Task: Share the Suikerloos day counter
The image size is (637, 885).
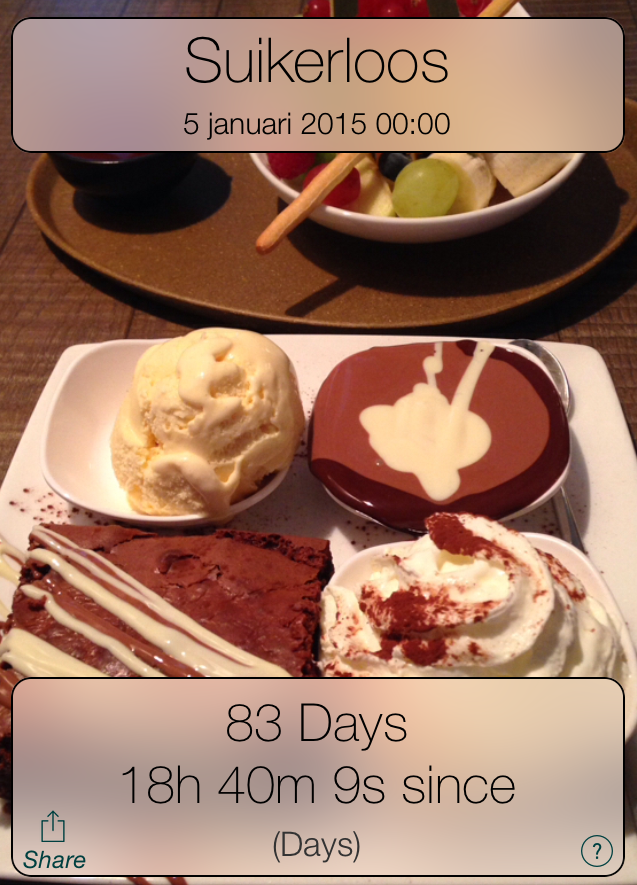Action: pos(54,839)
